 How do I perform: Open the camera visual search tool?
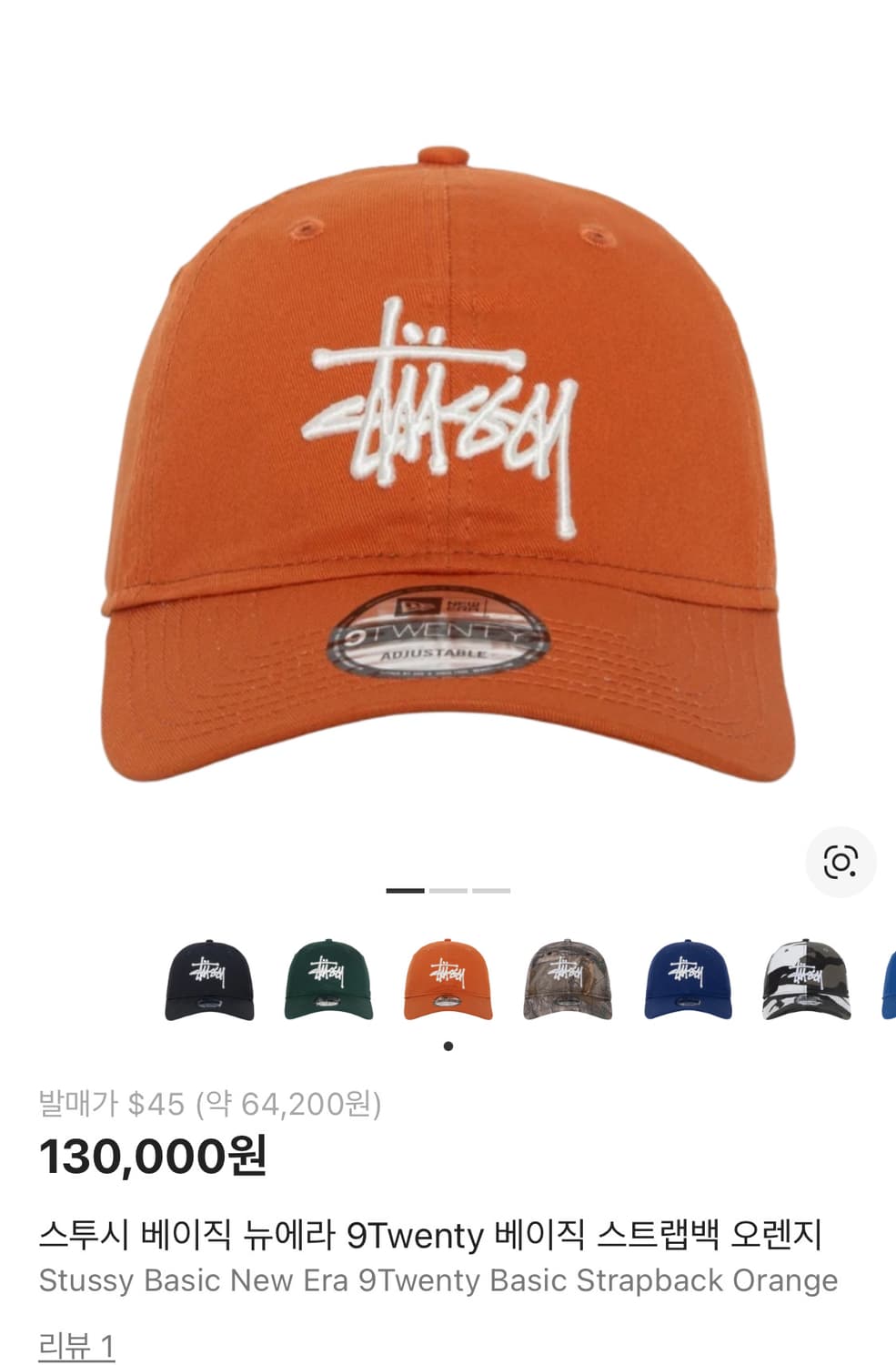[x=842, y=859]
